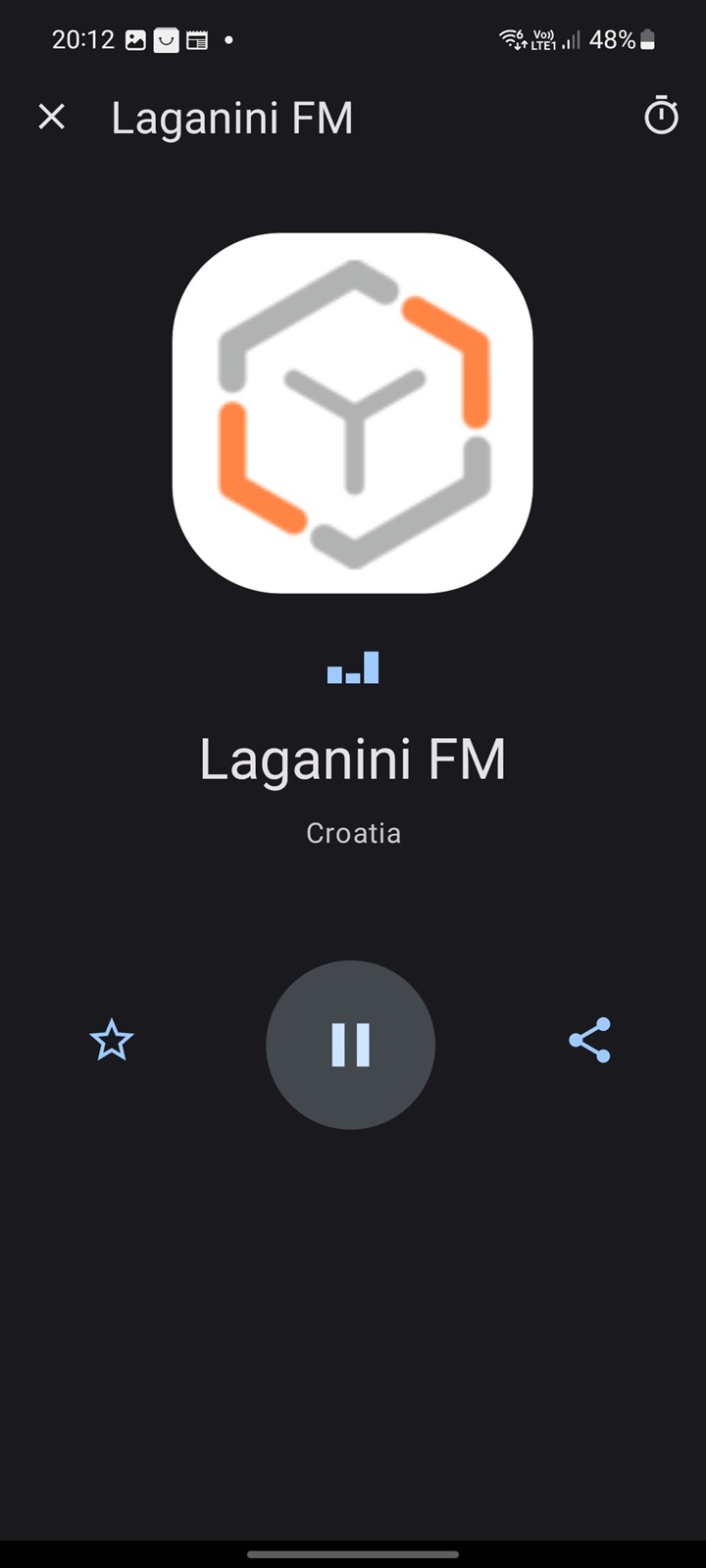This screenshot has height=1568, width=706.
Task: Open the sleep timer icon
Action: pos(661,116)
